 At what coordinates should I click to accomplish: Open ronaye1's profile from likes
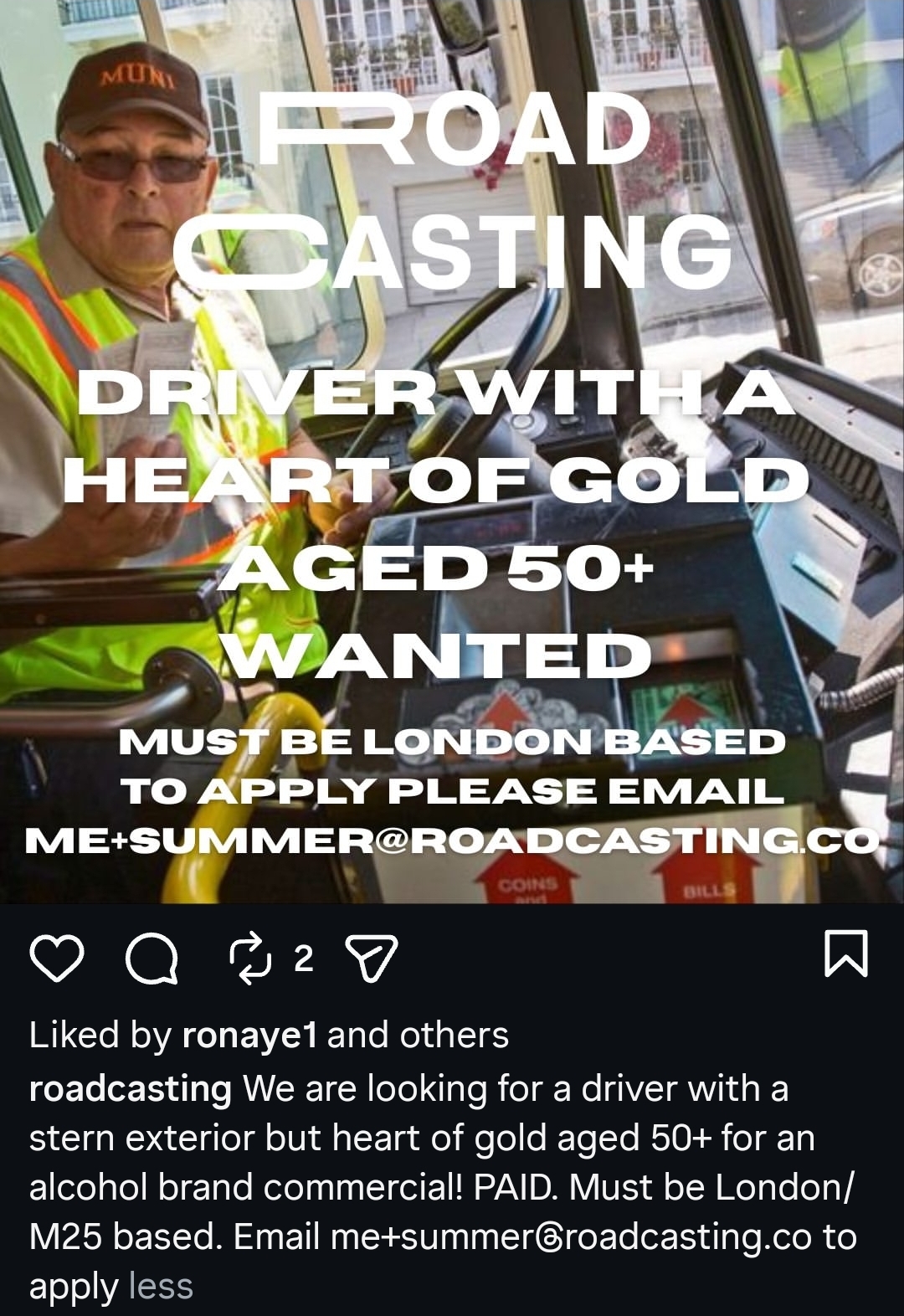[x=249, y=1036]
